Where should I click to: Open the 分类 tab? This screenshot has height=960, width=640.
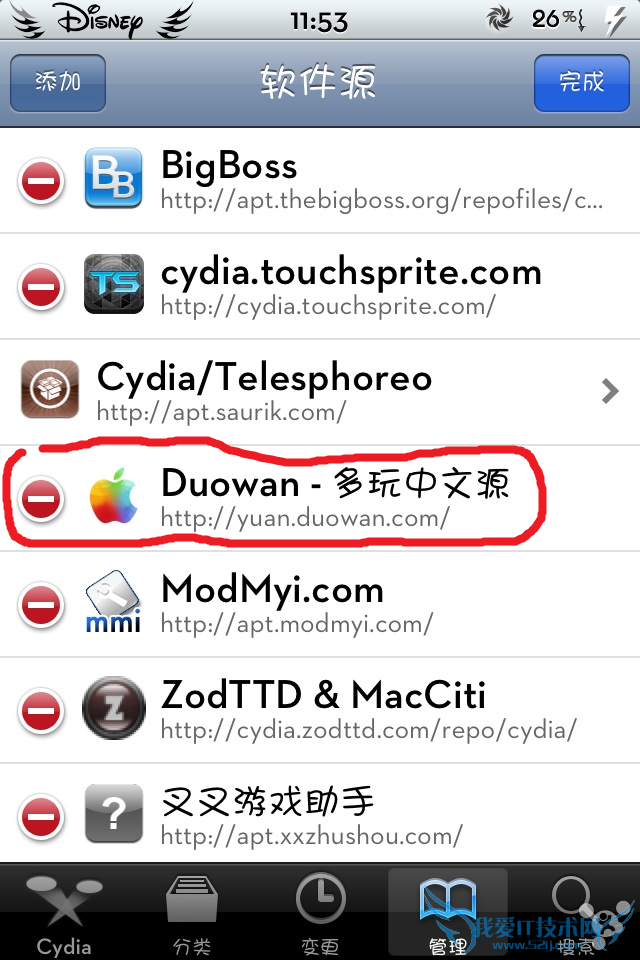coord(192,912)
